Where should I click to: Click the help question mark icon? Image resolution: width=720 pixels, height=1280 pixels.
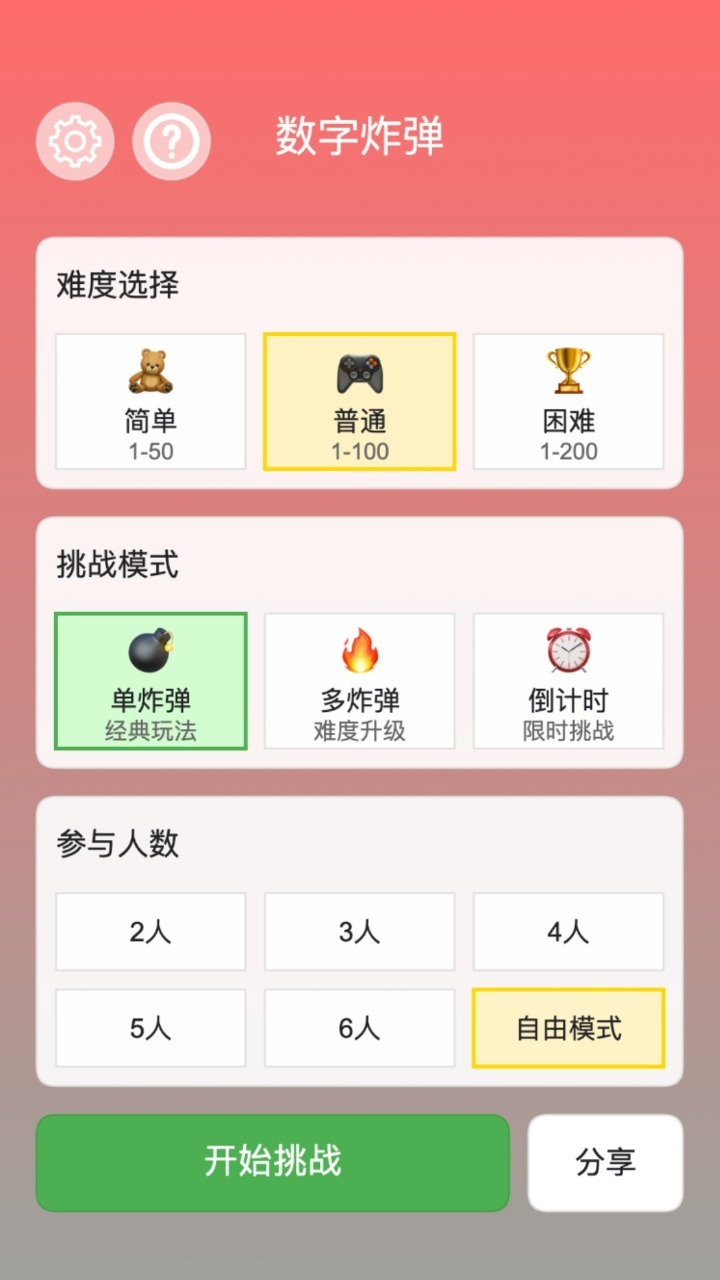tap(171, 141)
